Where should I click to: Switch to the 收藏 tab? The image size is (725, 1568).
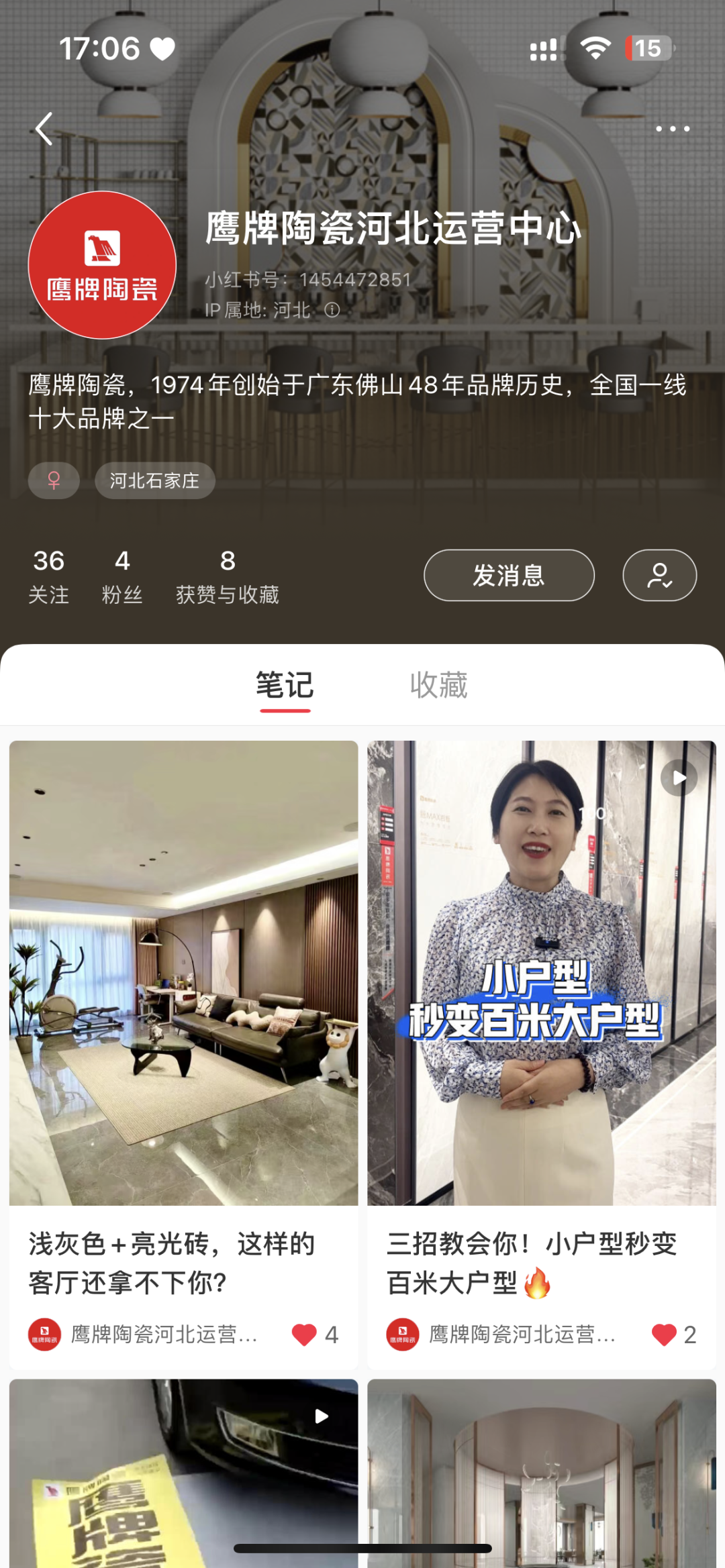coord(438,685)
